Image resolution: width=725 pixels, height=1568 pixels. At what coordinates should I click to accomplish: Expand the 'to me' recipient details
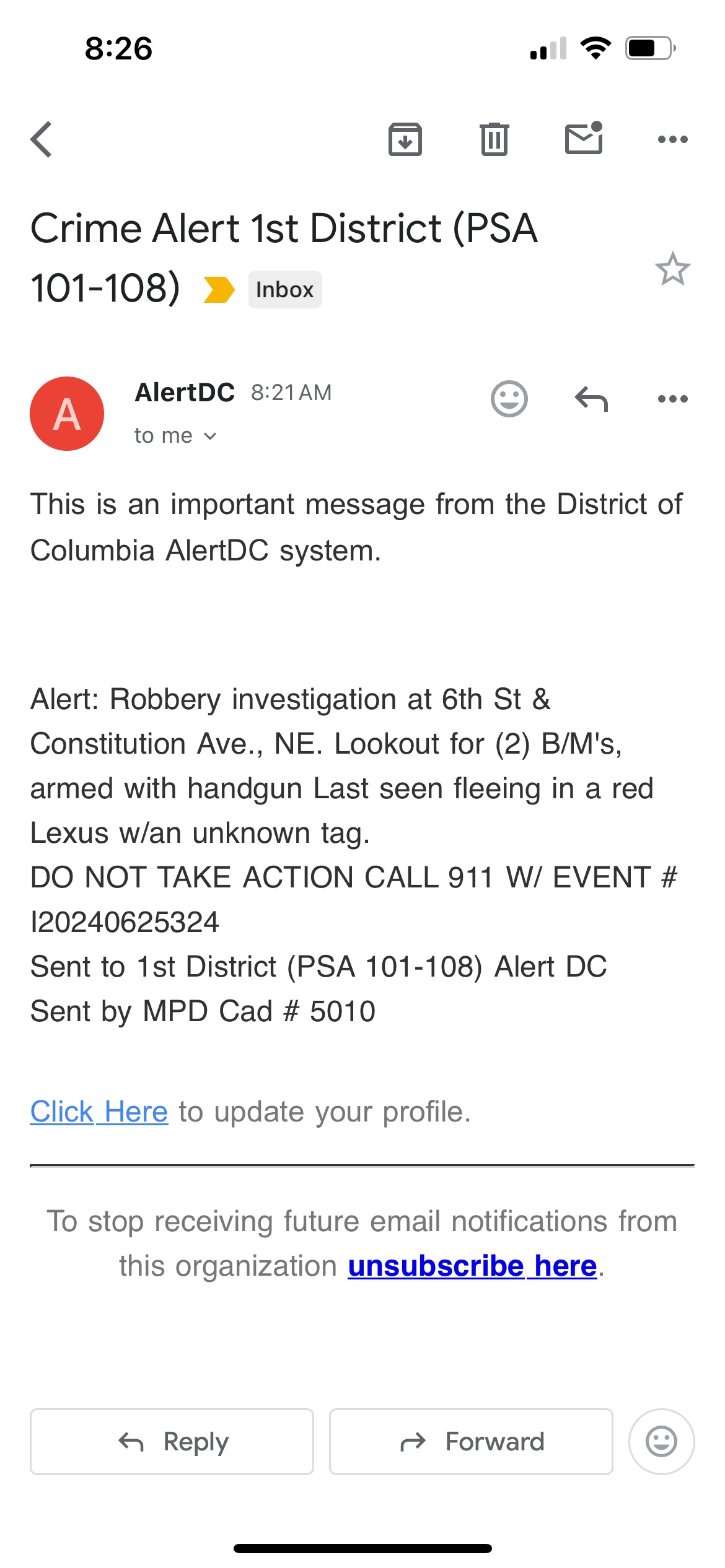(176, 436)
